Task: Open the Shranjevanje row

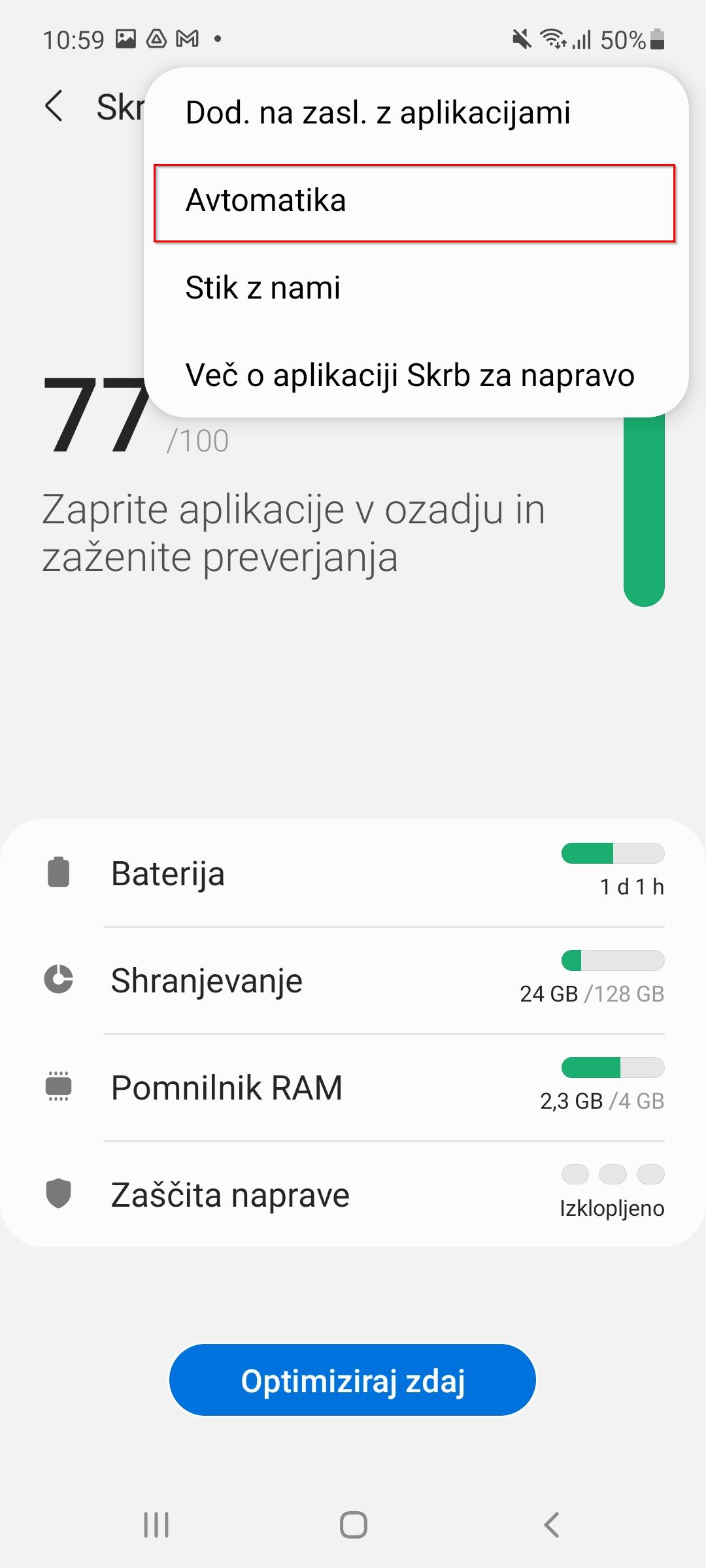Action: pyautogui.click(x=353, y=981)
